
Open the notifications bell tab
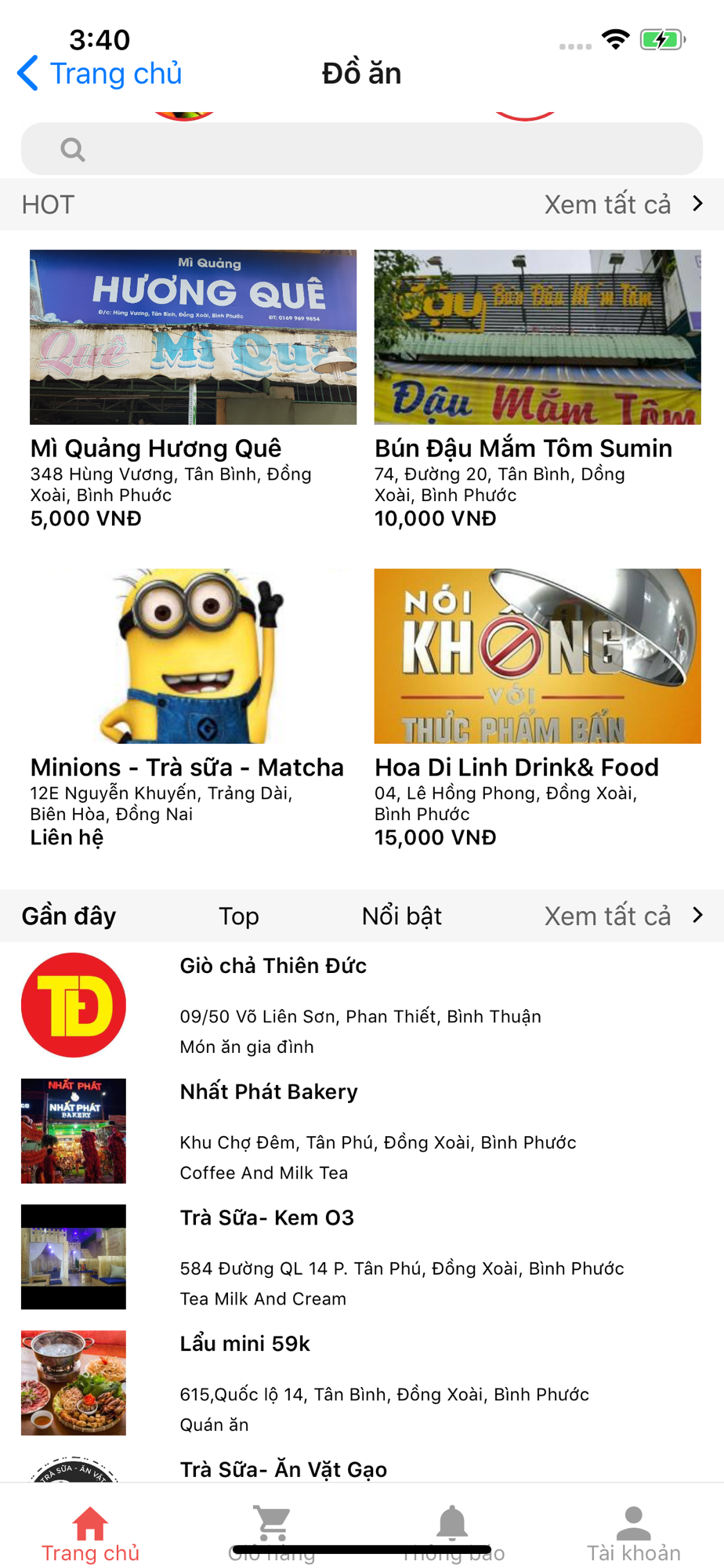tap(453, 1533)
